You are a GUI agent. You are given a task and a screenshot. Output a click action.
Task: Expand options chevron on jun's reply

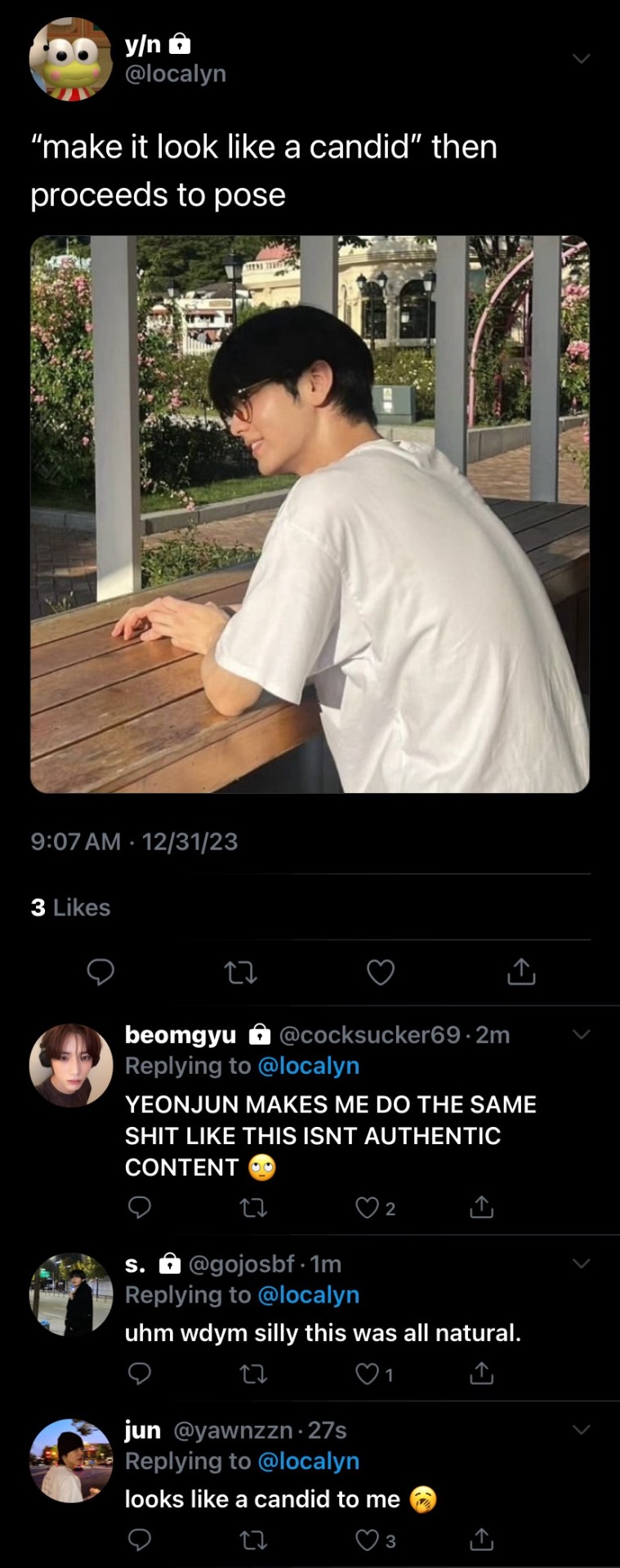tap(581, 1430)
